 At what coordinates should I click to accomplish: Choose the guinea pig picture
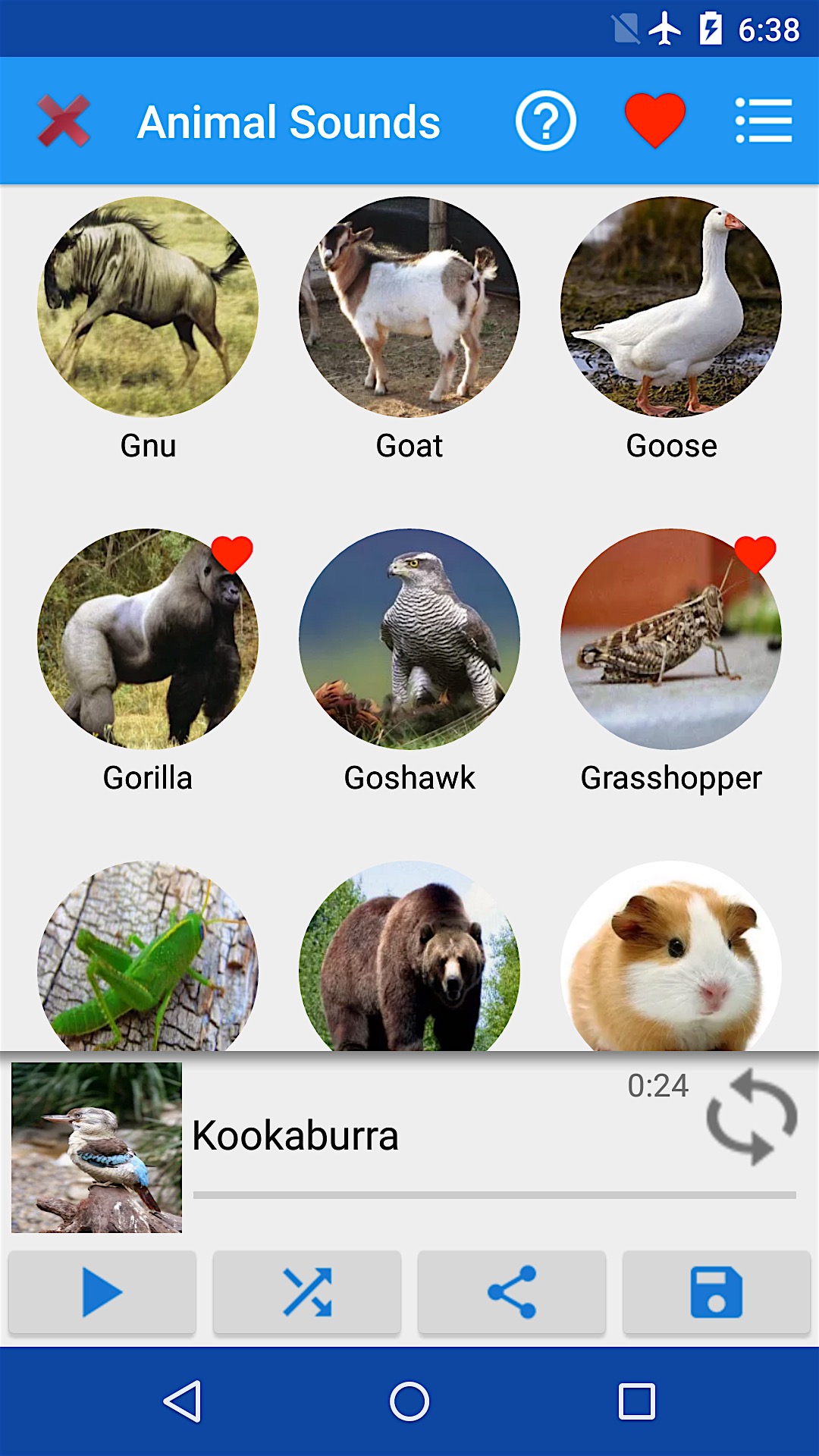pyautogui.click(x=671, y=957)
